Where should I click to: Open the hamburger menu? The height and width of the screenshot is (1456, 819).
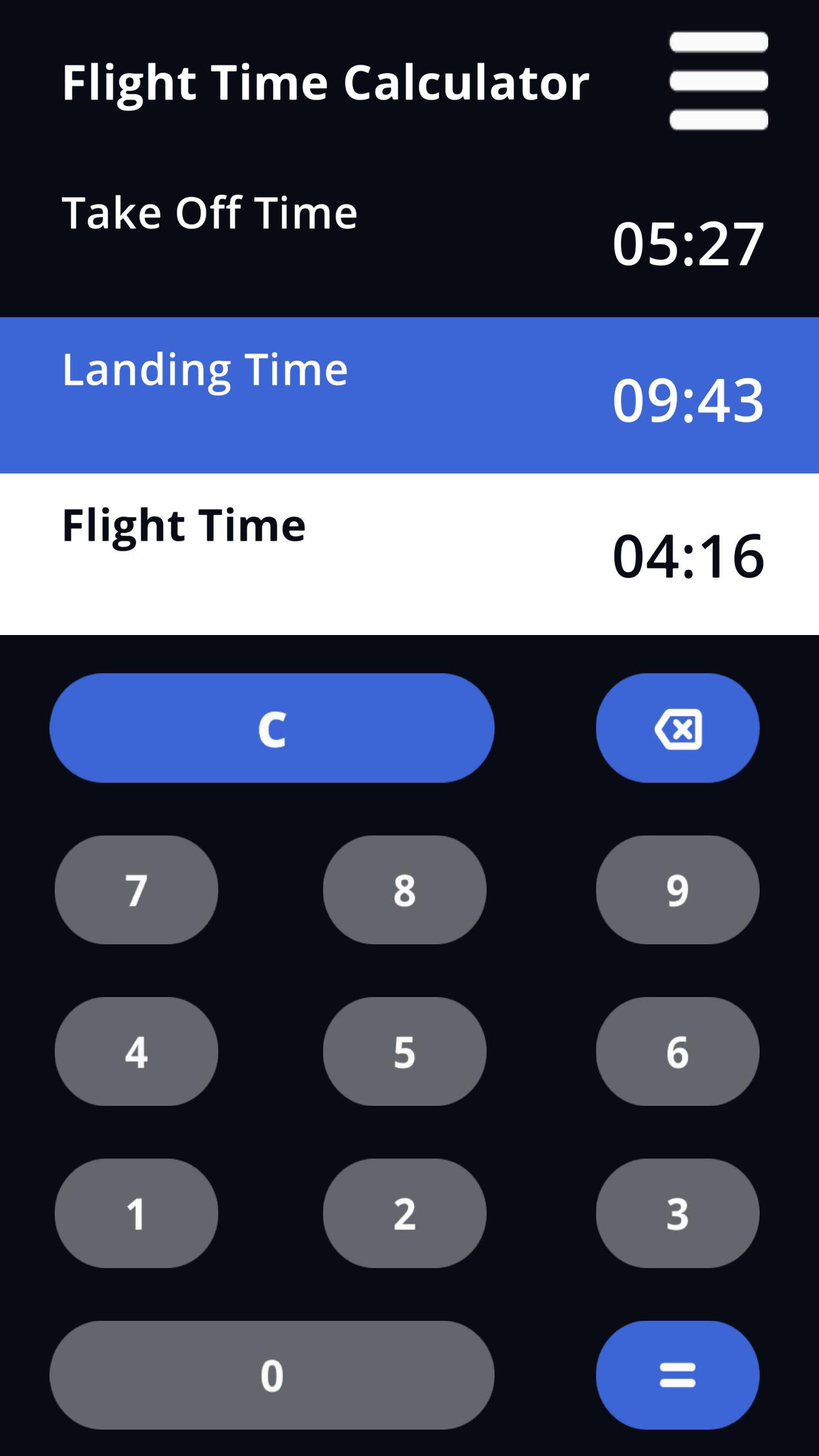(x=718, y=80)
